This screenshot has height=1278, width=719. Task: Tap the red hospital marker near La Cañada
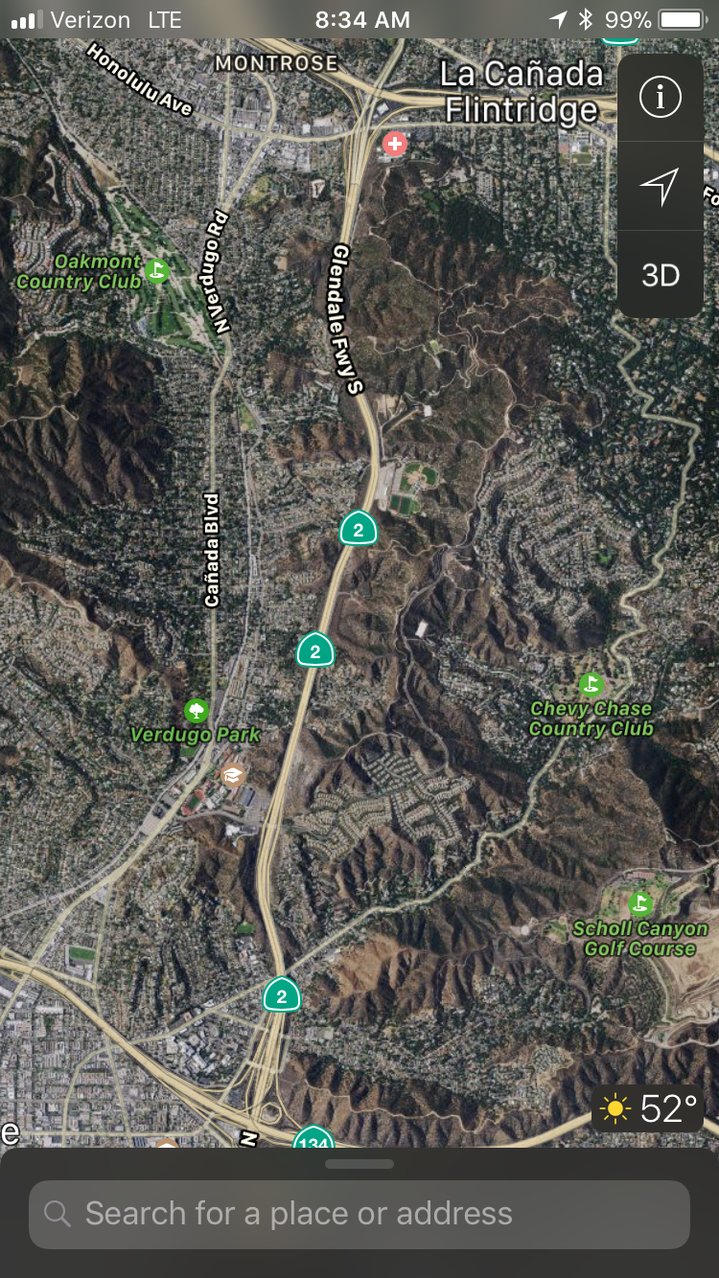click(395, 144)
